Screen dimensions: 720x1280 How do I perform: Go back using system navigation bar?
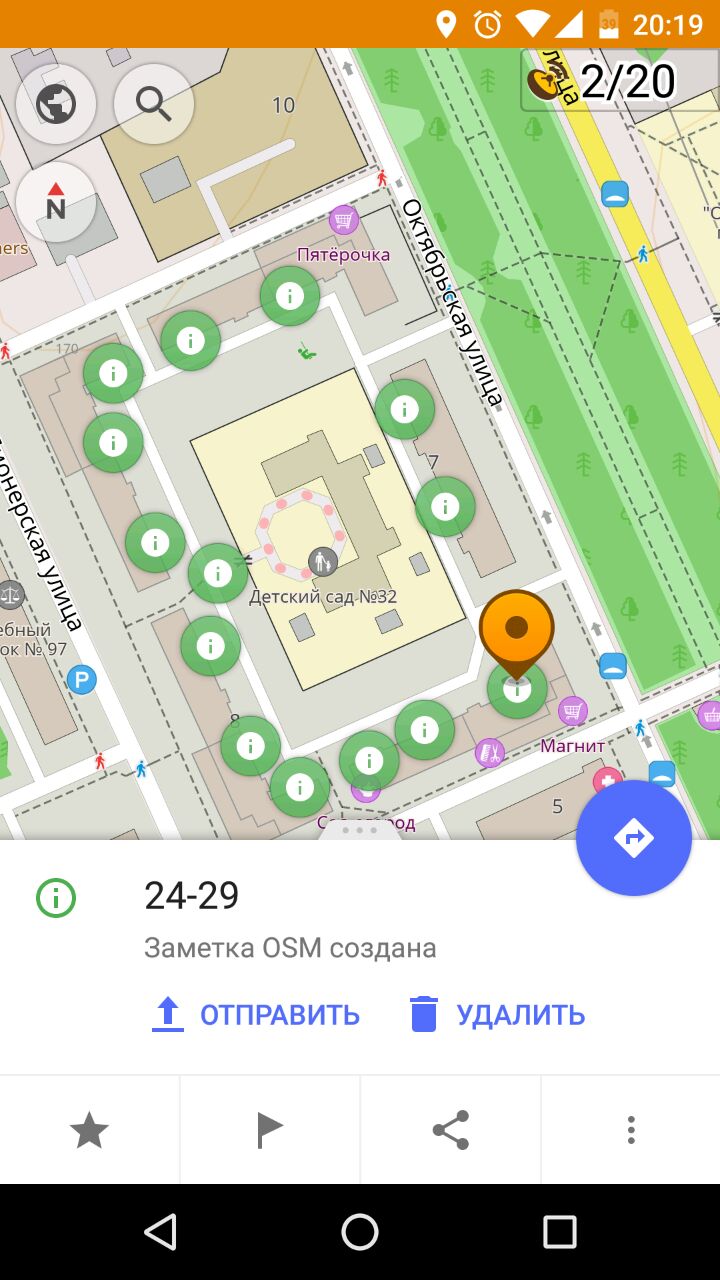160,1232
